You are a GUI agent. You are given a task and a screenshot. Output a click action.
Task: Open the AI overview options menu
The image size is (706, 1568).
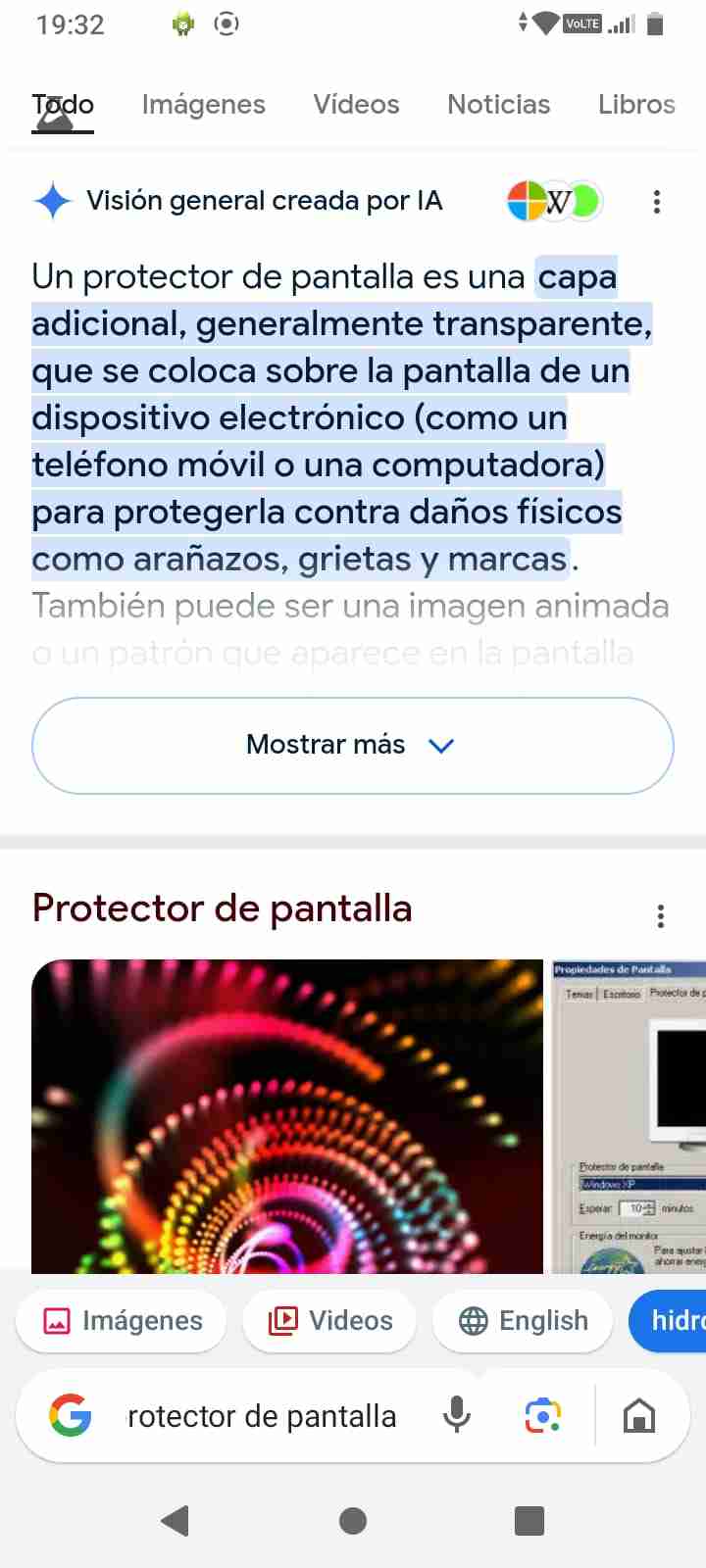pyautogui.click(x=657, y=202)
